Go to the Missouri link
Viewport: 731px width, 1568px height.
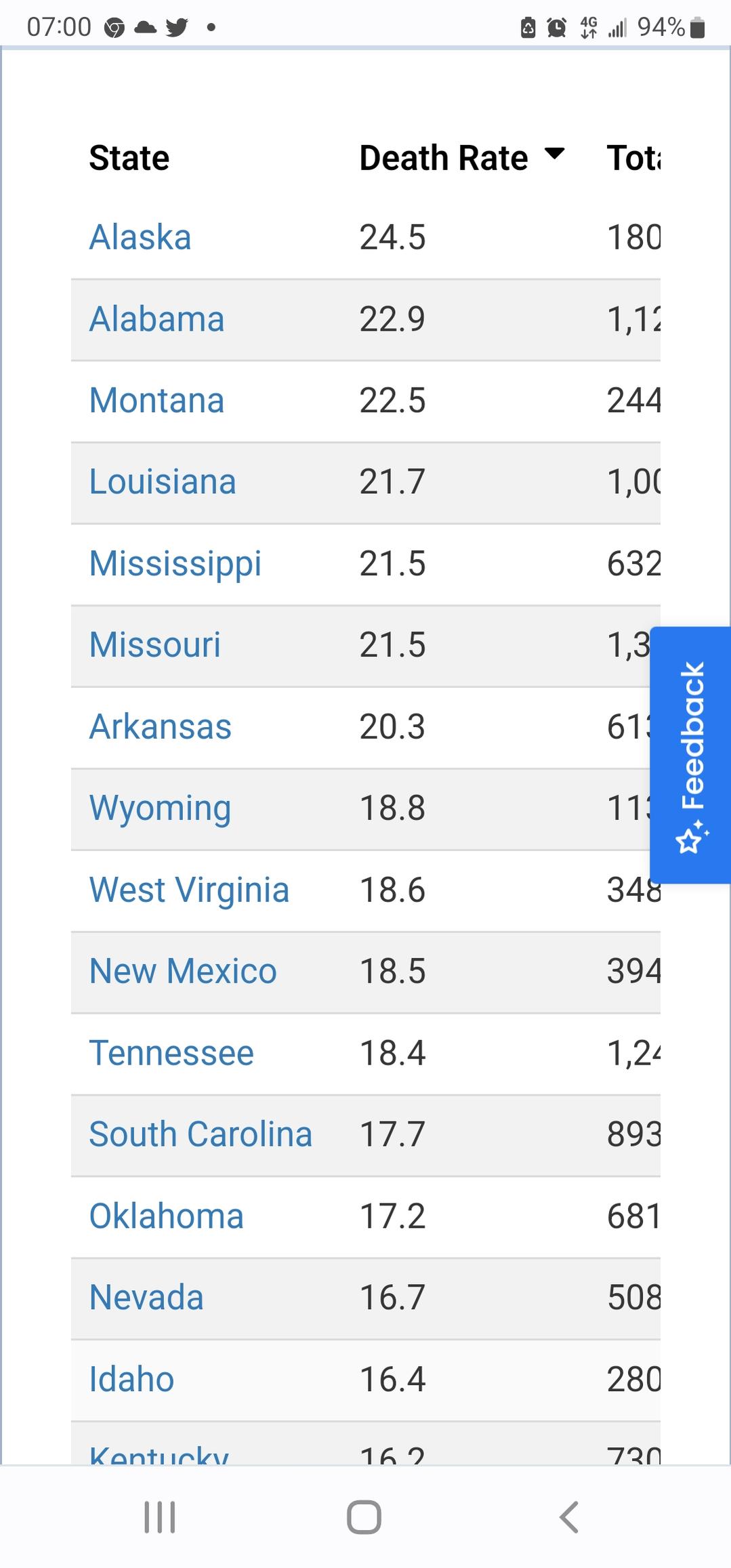155,645
